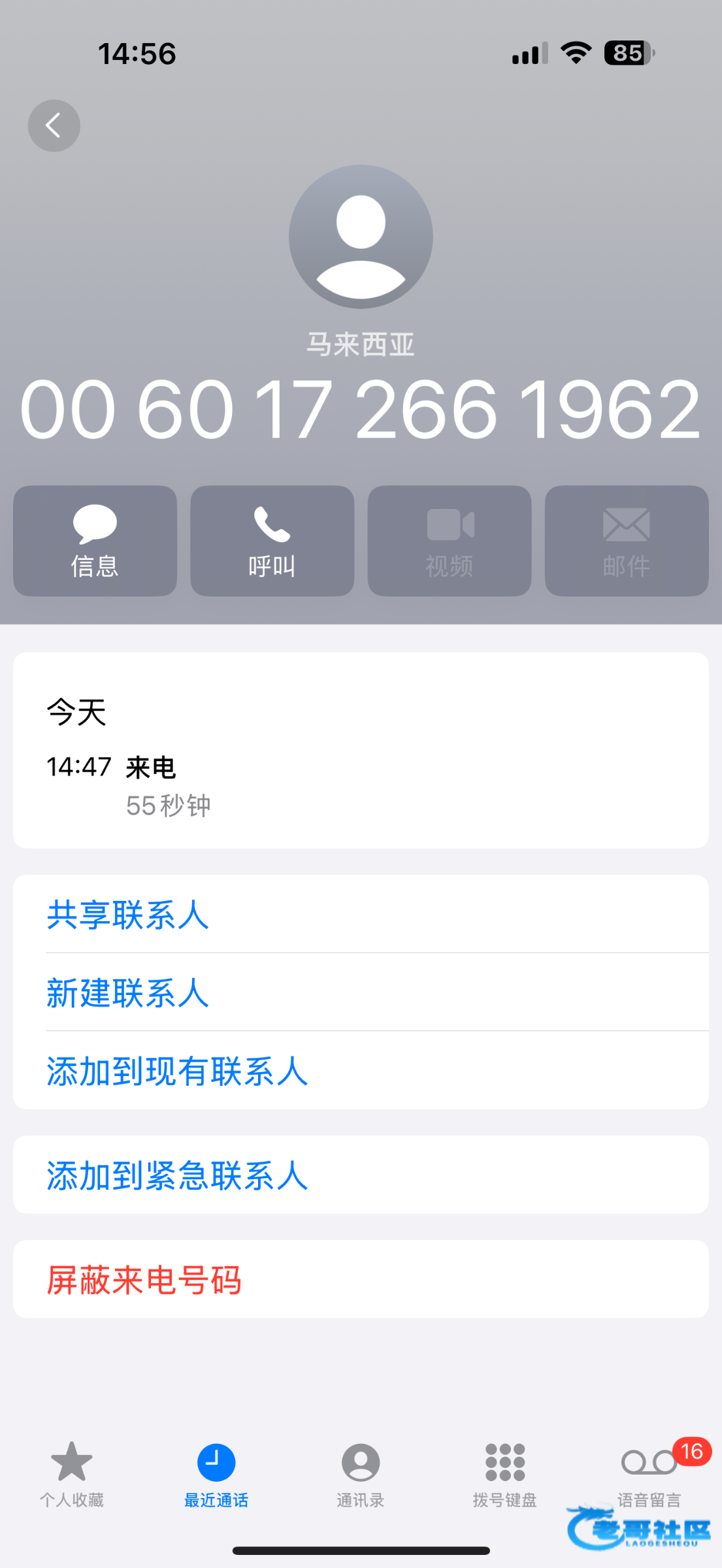The width and height of the screenshot is (722, 1568).
Task: Switch to the 个人收藏 tab
Action: 72,1475
